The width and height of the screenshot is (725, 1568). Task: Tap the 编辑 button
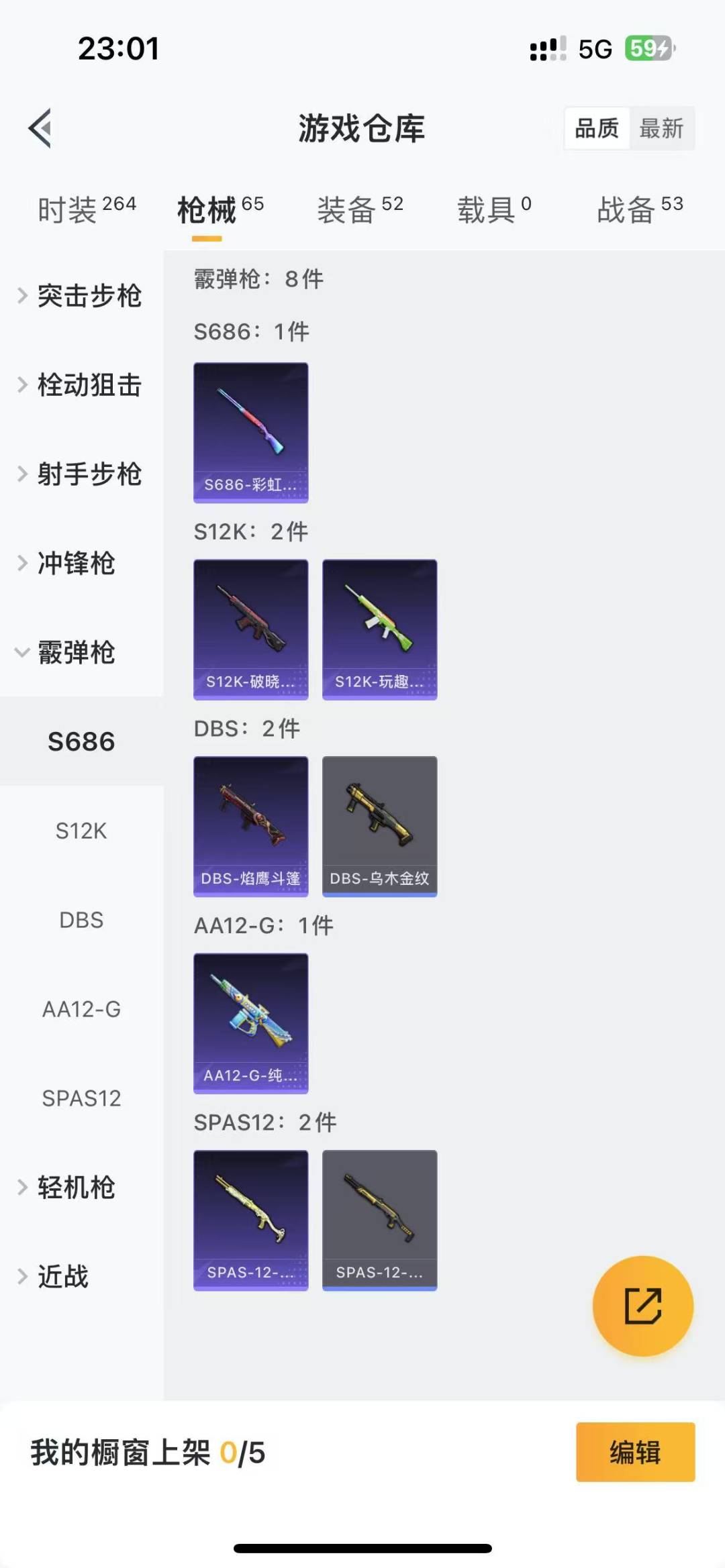point(635,1452)
